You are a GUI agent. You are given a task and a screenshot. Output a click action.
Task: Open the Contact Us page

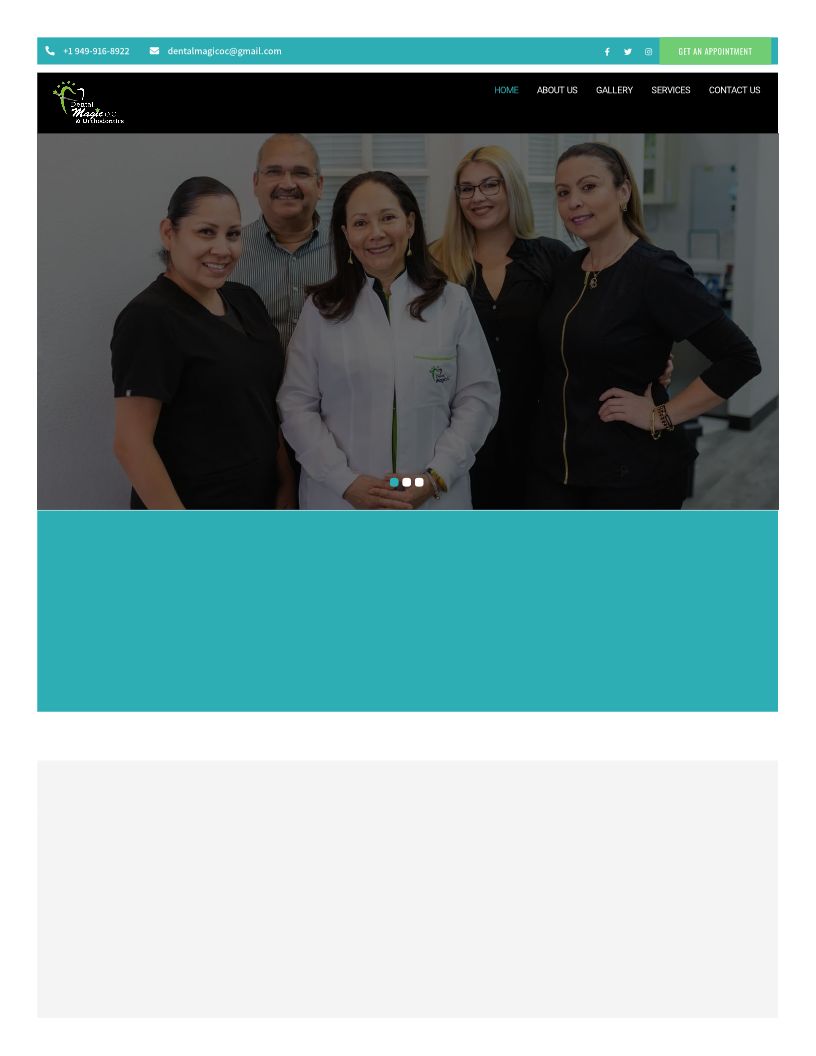click(734, 90)
